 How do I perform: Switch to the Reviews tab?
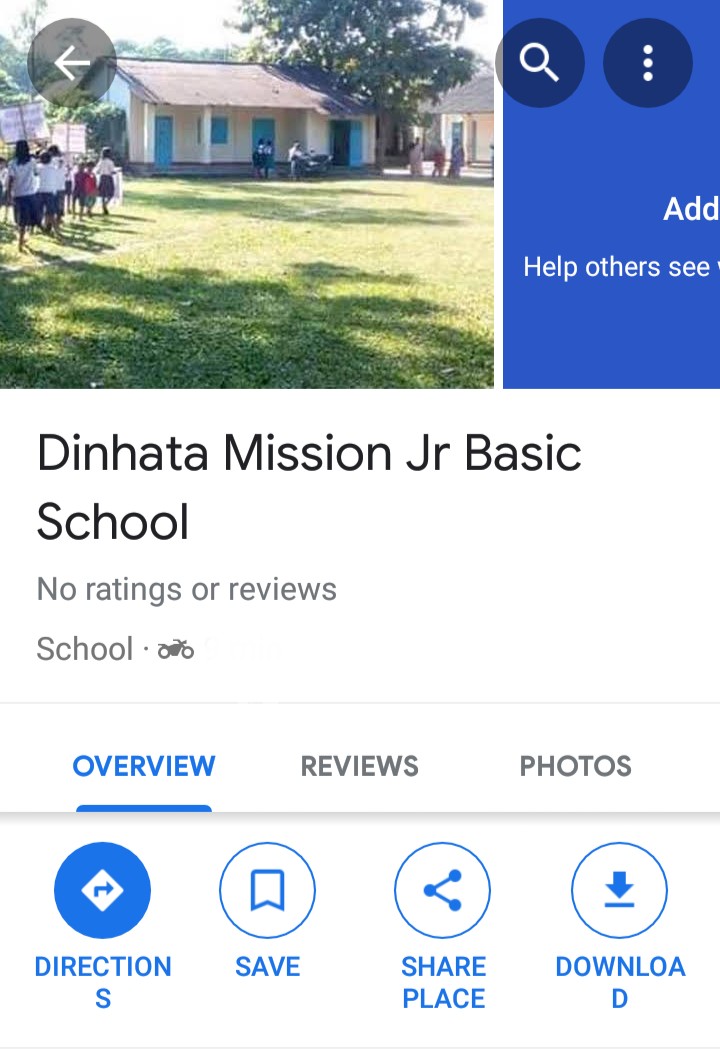pos(359,766)
